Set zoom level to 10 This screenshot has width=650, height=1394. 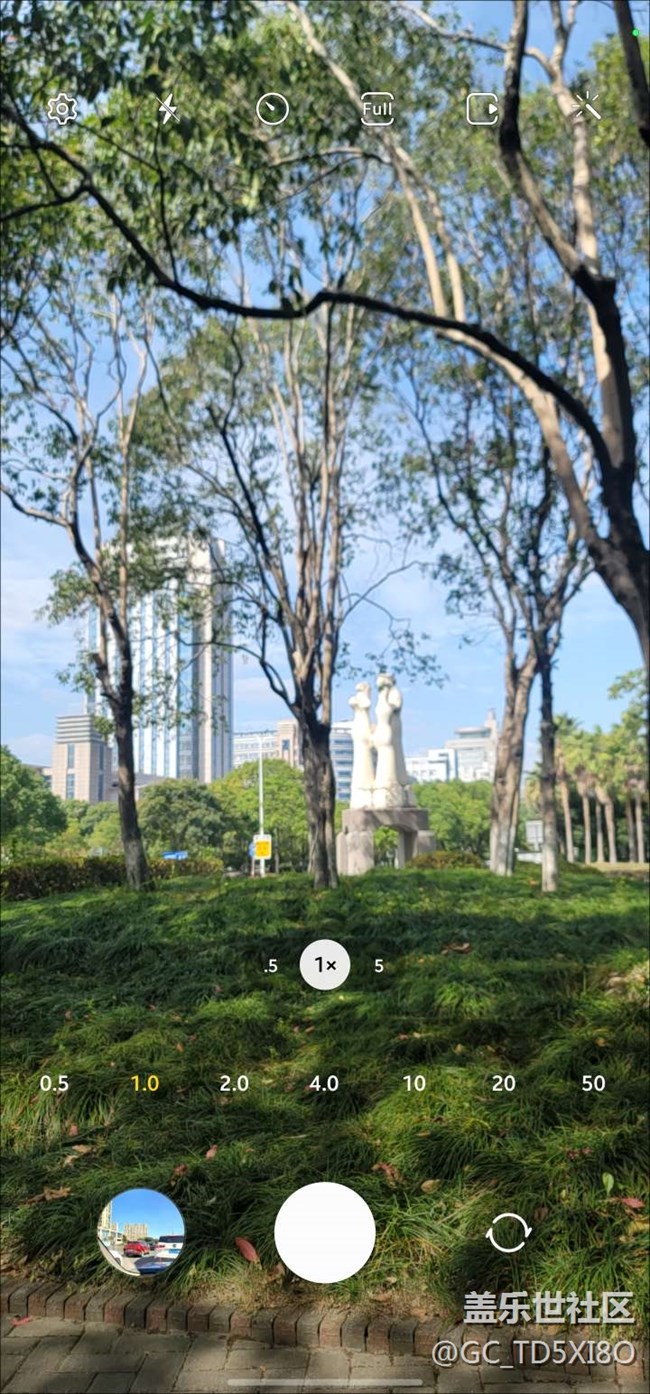(x=414, y=1083)
